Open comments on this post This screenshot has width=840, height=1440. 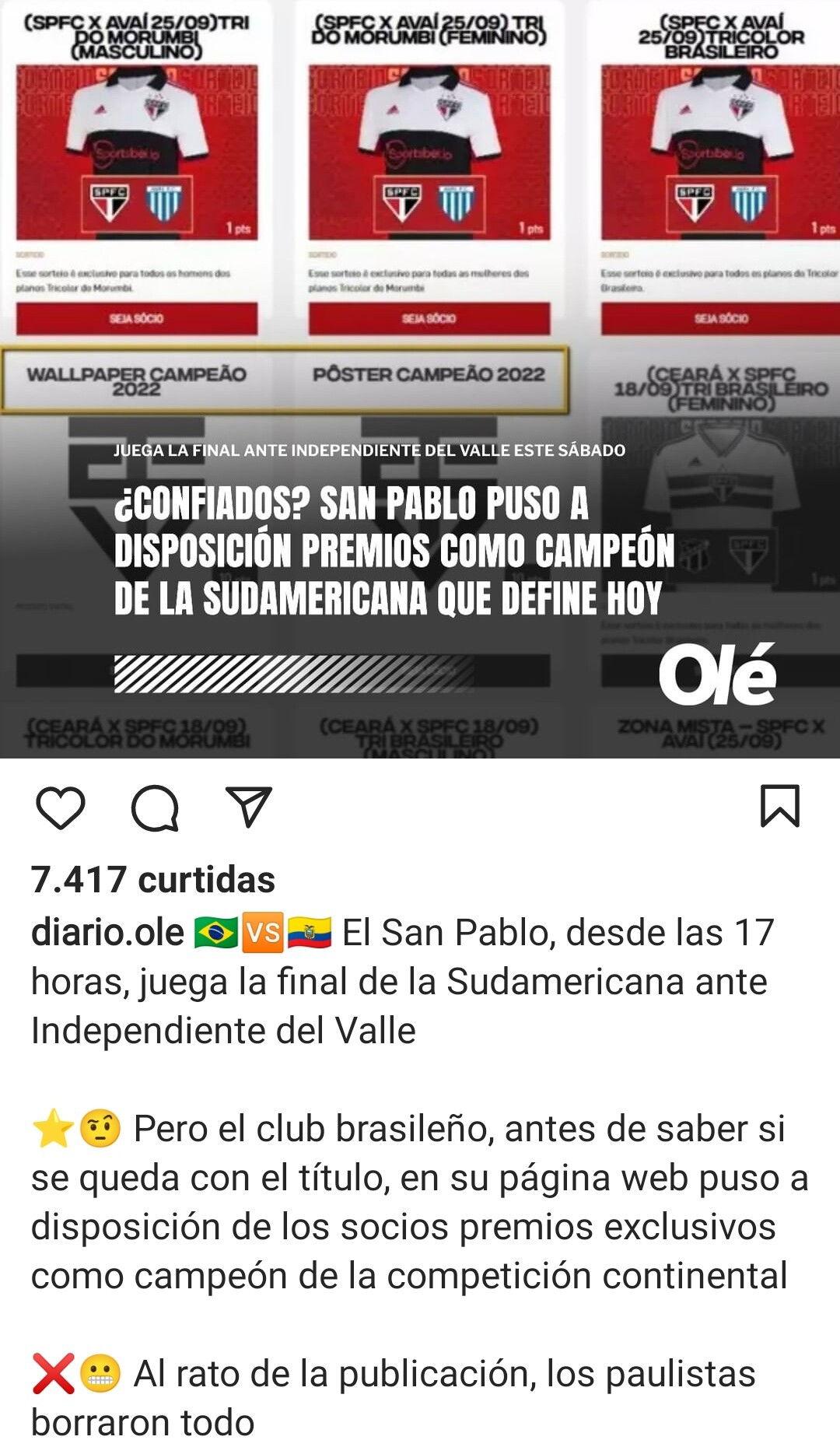click(155, 808)
